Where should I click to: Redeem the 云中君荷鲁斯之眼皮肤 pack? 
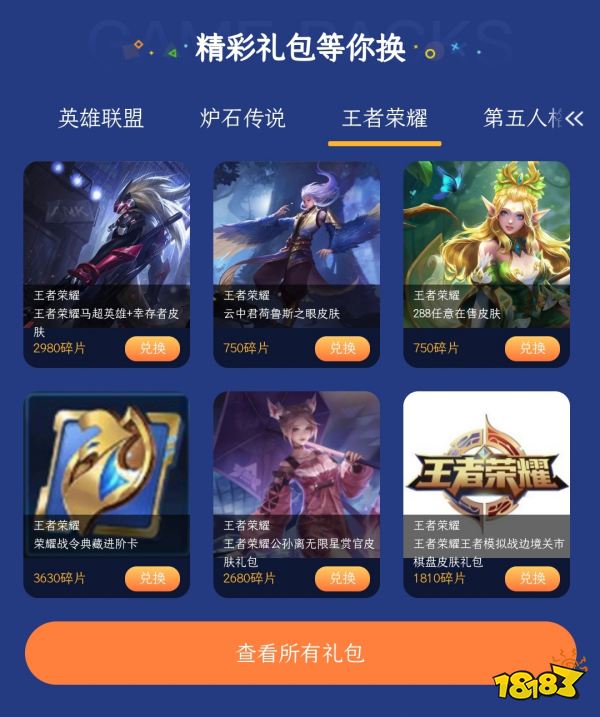coord(342,348)
